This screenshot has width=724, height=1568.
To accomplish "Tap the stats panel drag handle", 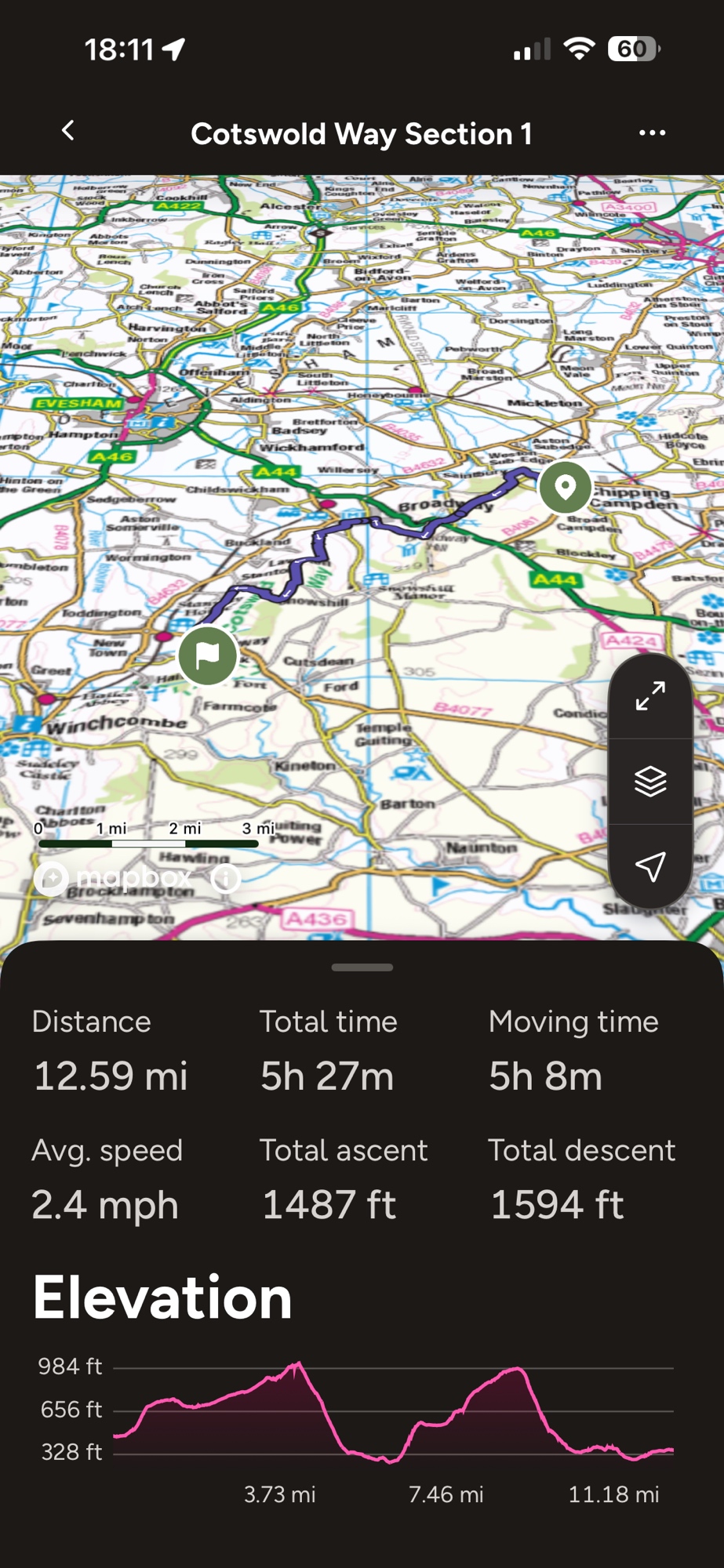I will tap(362, 967).
